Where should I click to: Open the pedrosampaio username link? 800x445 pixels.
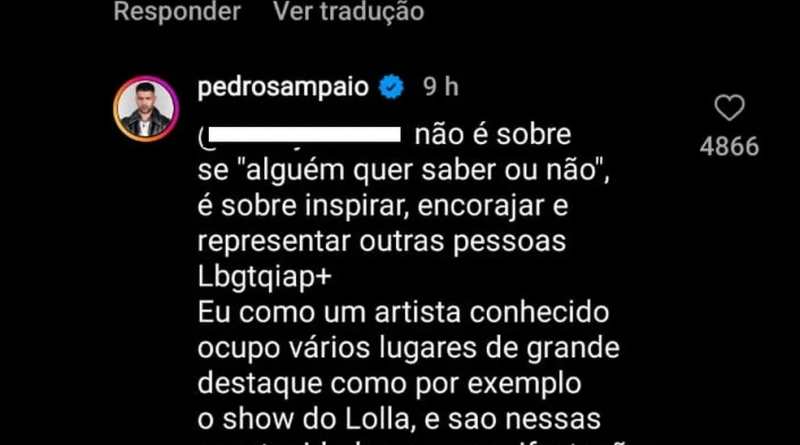[x=283, y=87]
